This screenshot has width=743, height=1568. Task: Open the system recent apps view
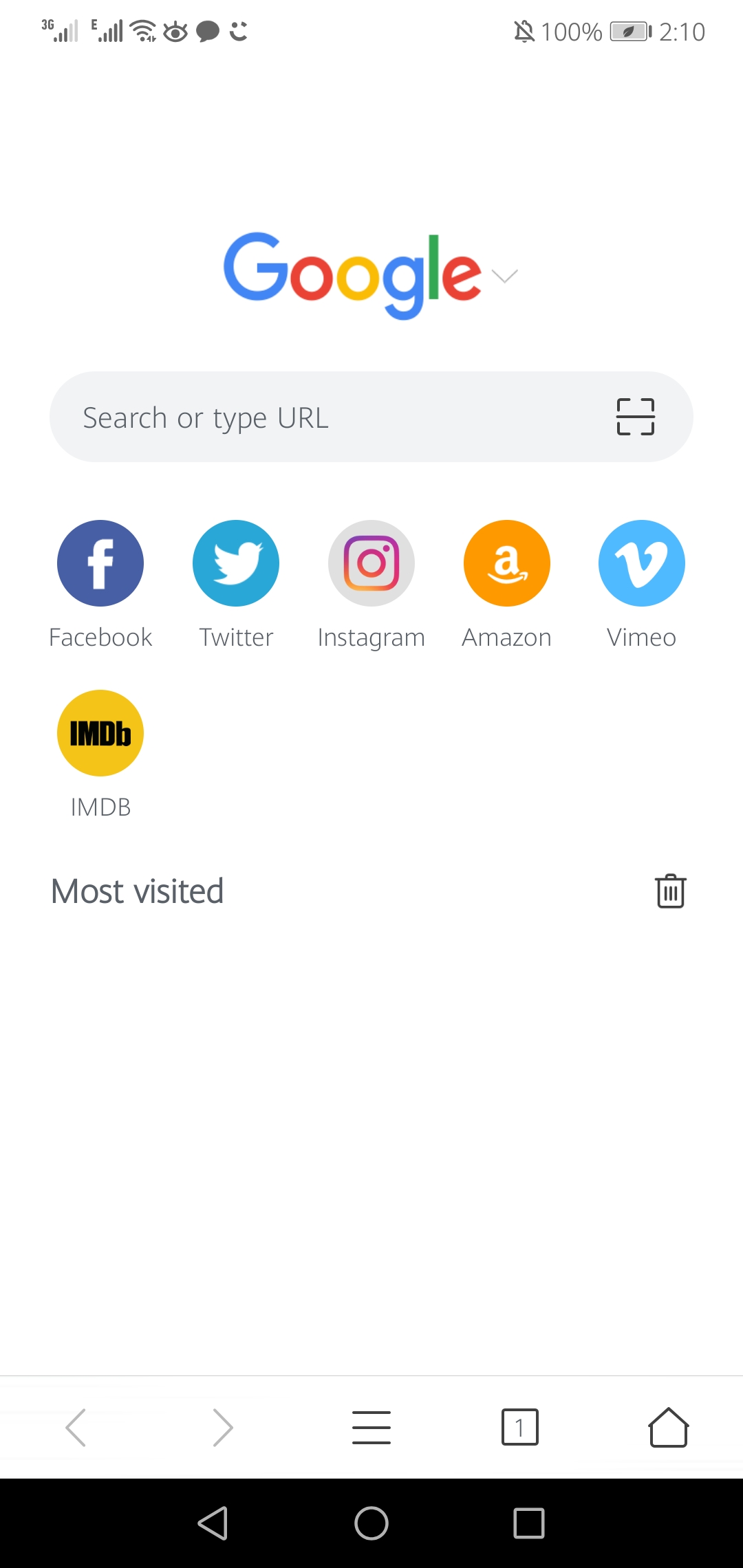(x=529, y=1523)
